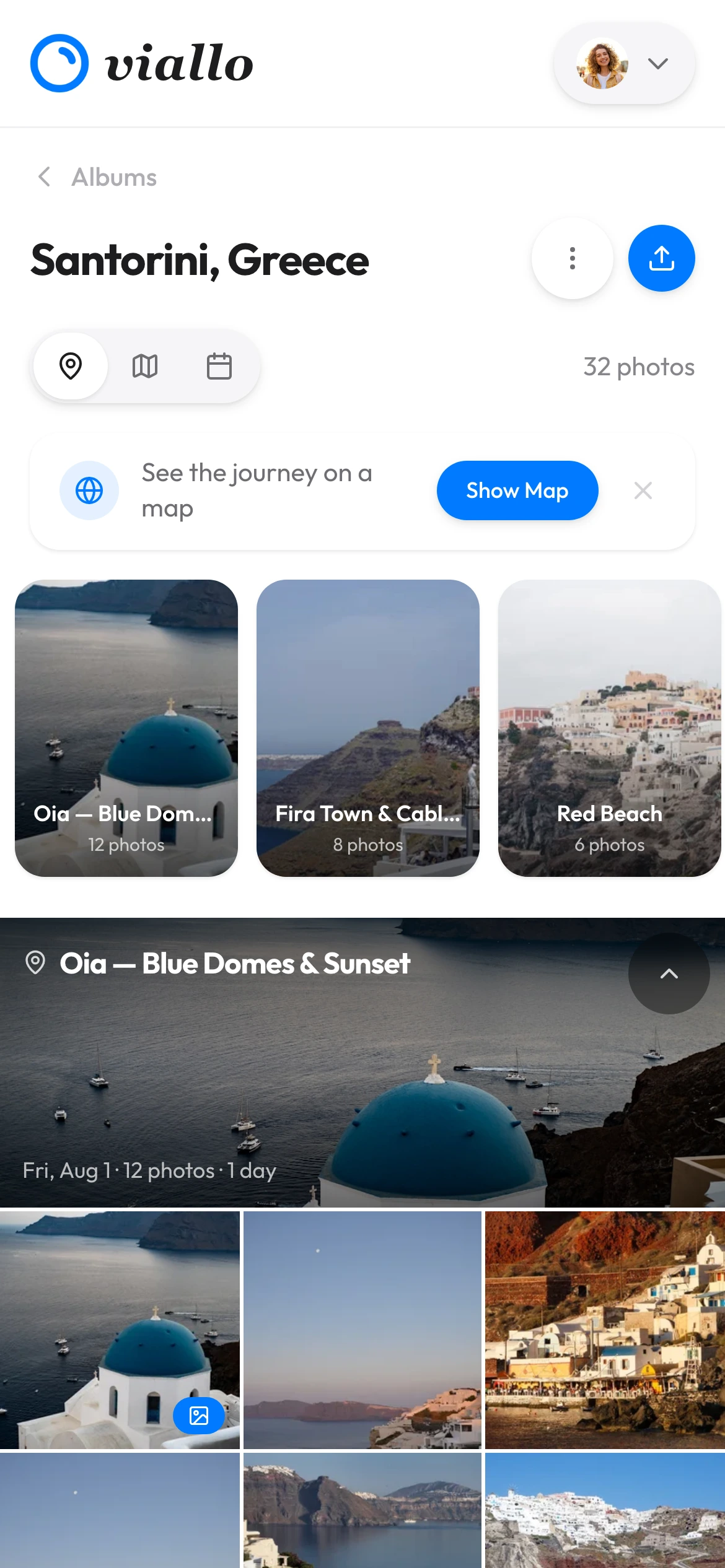Open the red cliffs harbor village photo

pos(605,1330)
